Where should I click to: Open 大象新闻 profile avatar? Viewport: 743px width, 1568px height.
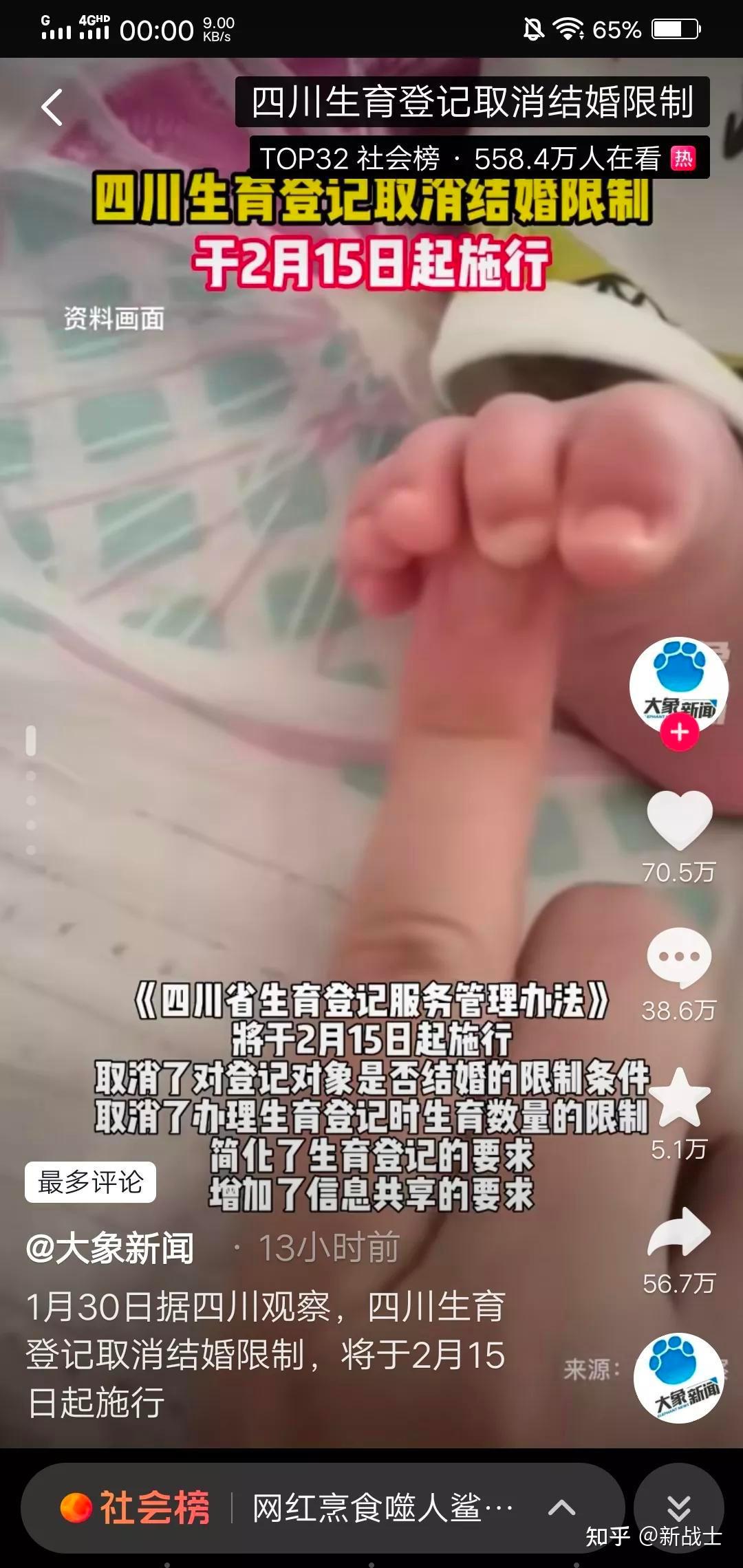point(679,685)
